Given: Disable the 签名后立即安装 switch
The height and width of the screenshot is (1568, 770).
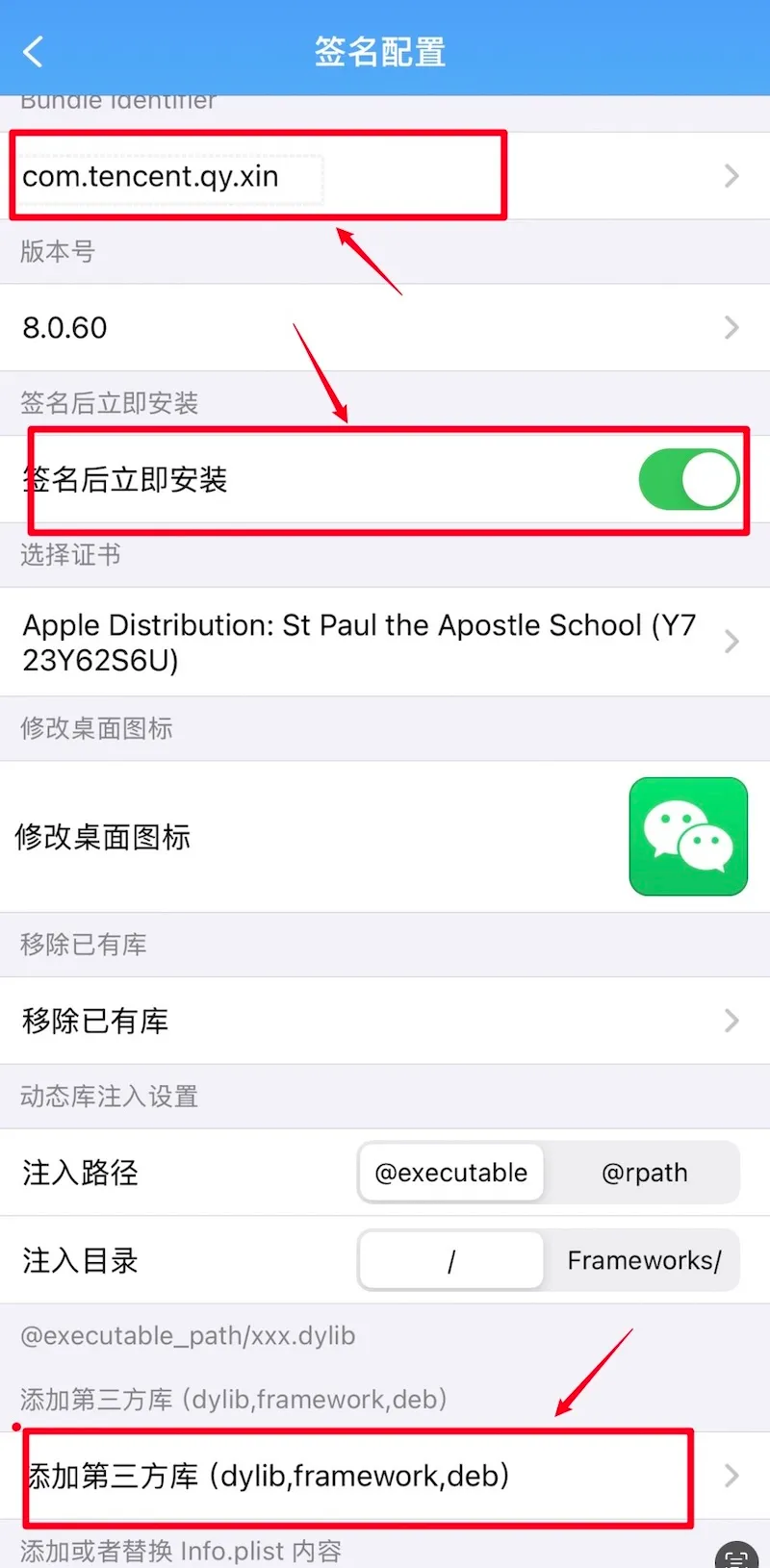Looking at the screenshot, I should click(x=688, y=479).
